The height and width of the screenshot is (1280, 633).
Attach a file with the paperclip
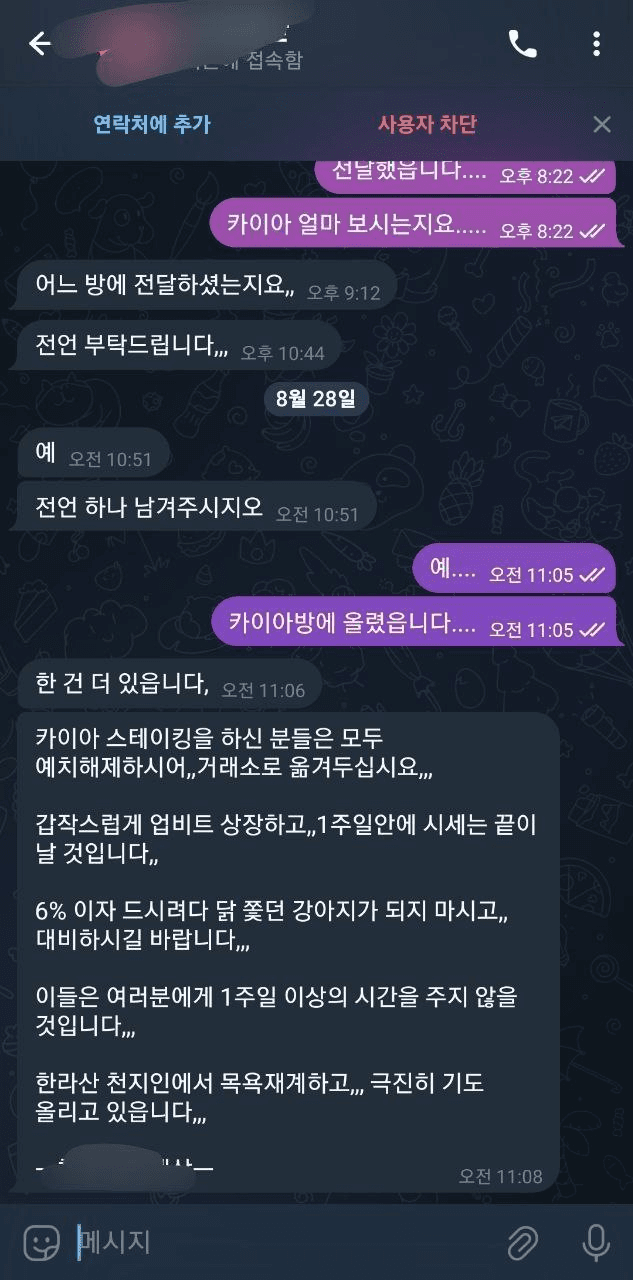(521, 1243)
